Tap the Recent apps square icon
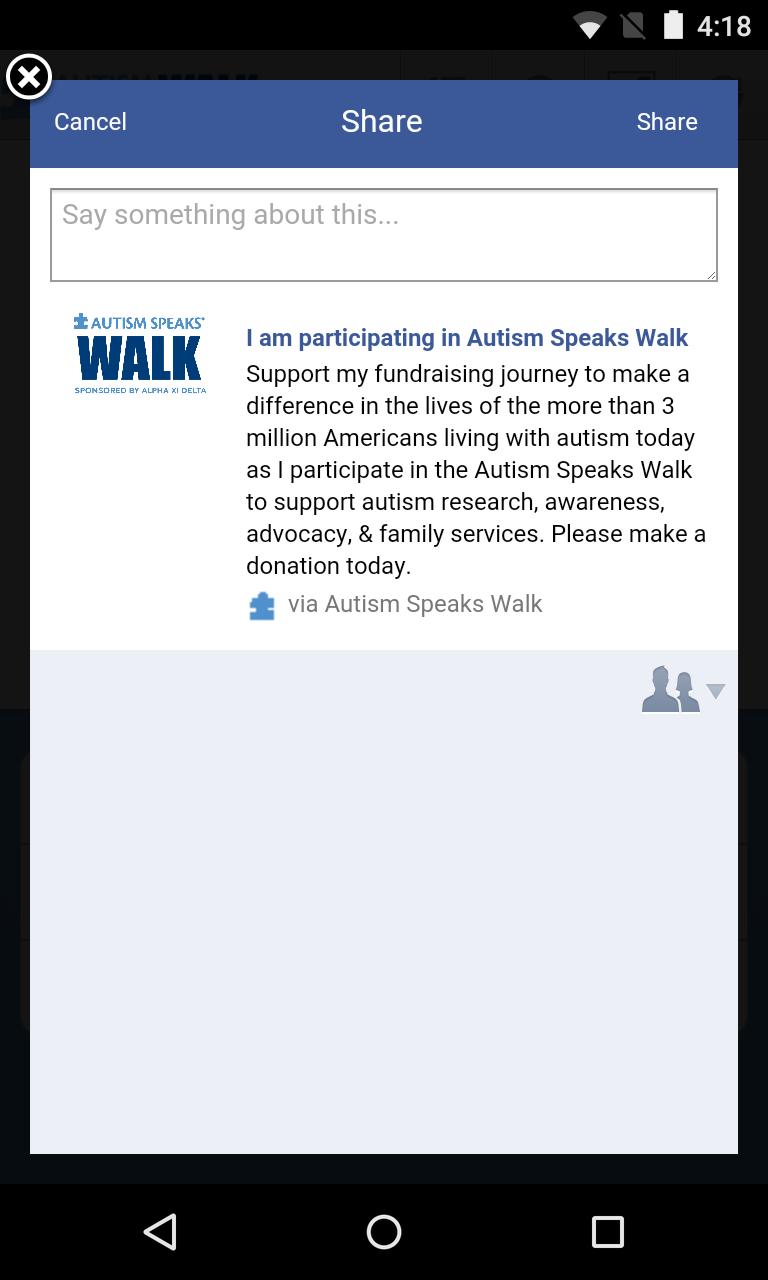This screenshot has height=1280, width=768. point(607,1232)
